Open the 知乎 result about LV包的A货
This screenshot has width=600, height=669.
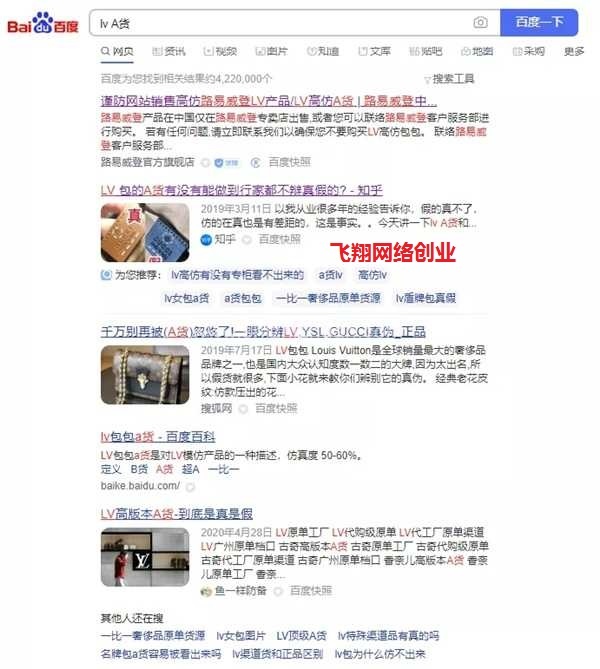coord(241,189)
